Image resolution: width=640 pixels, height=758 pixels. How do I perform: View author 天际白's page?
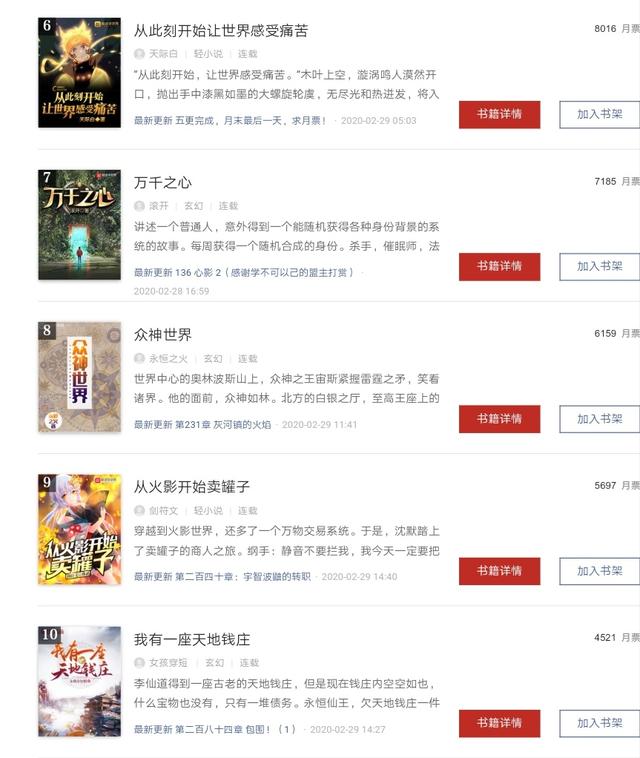tap(161, 54)
